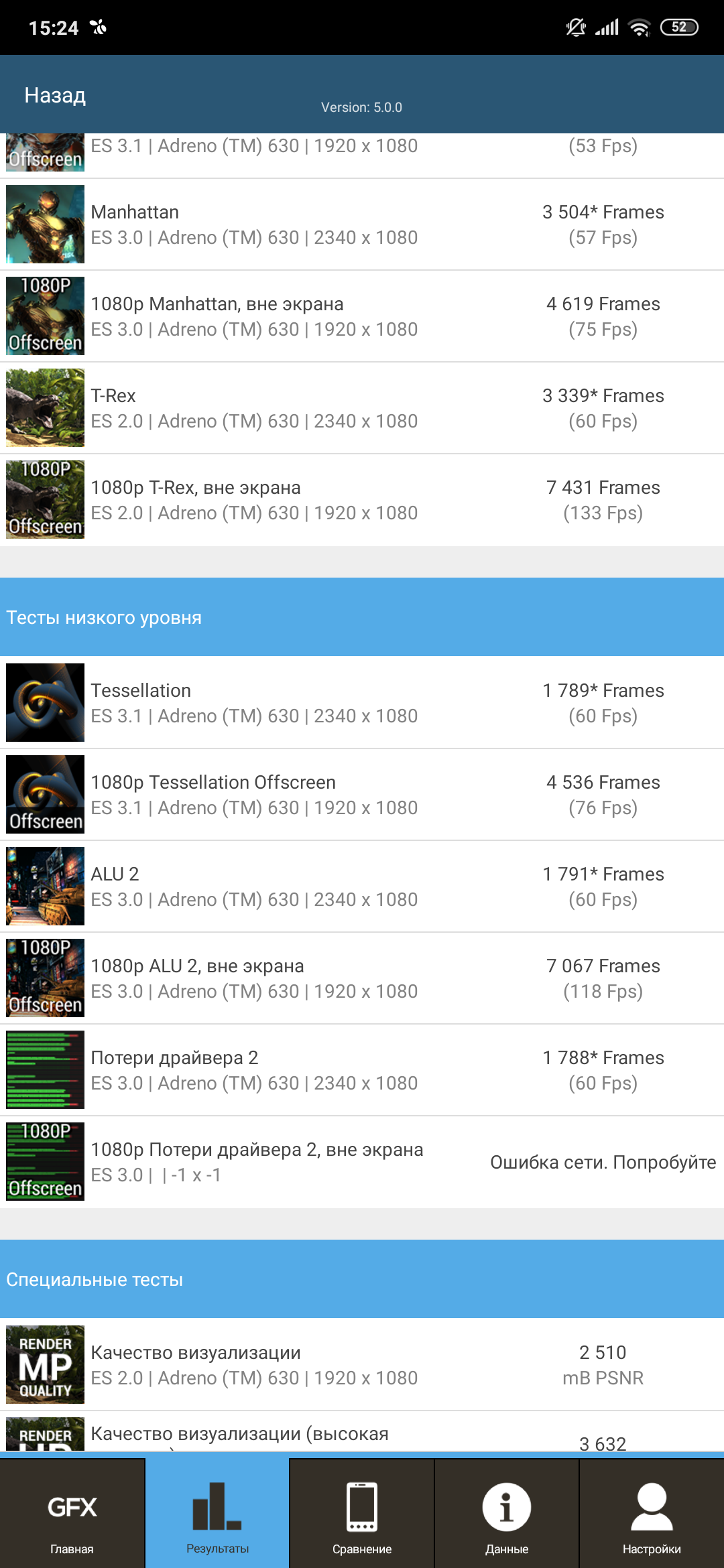Select the Результаты tab
Image resolution: width=724 pixels, height=1568 pixels.
(217, 1514)
